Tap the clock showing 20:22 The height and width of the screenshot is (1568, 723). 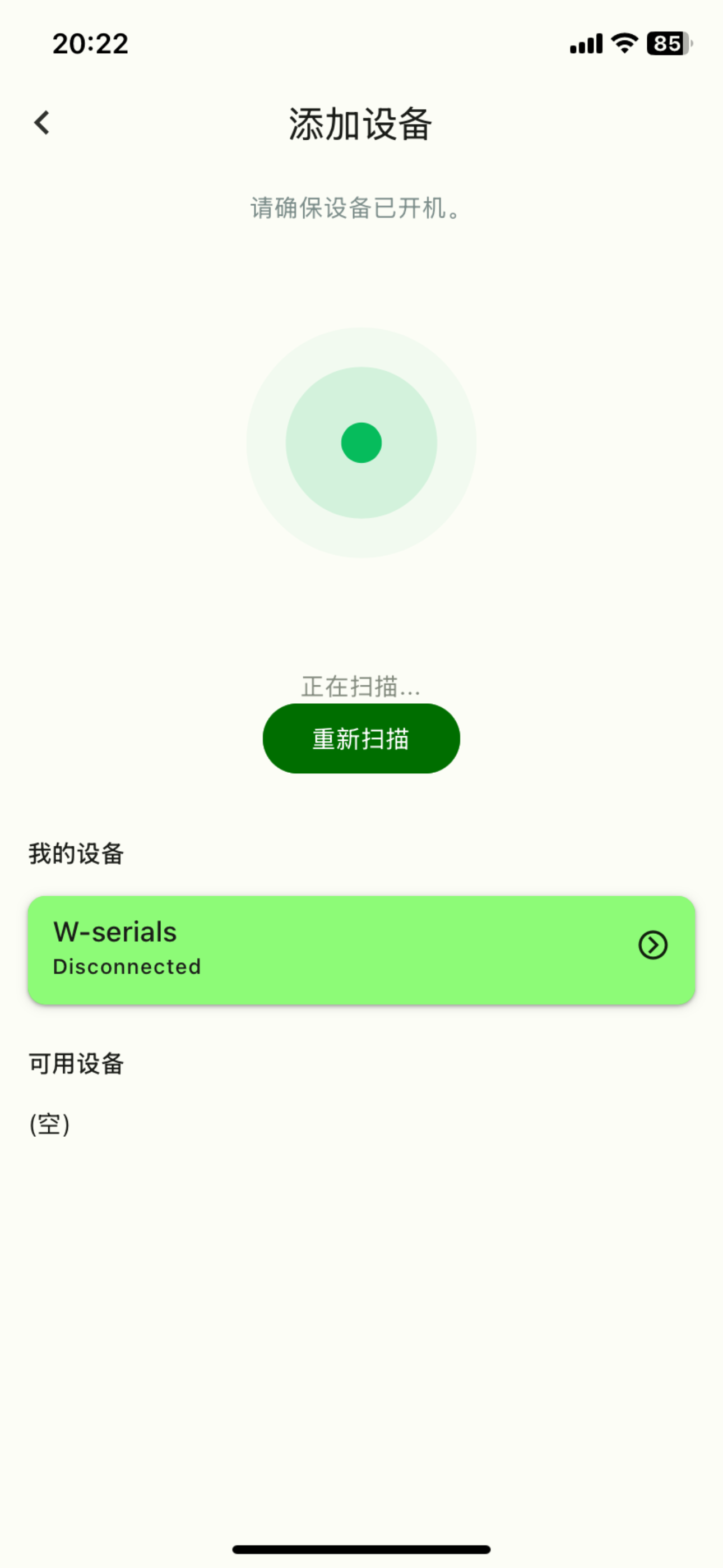coord(89,43)
